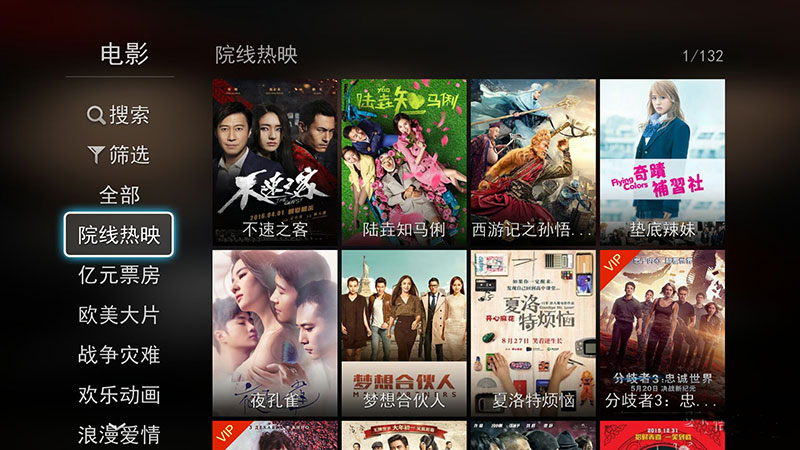Open 西游记之孙悟空 movie poster
Screen dimensions: 800x450
(533, 162)
